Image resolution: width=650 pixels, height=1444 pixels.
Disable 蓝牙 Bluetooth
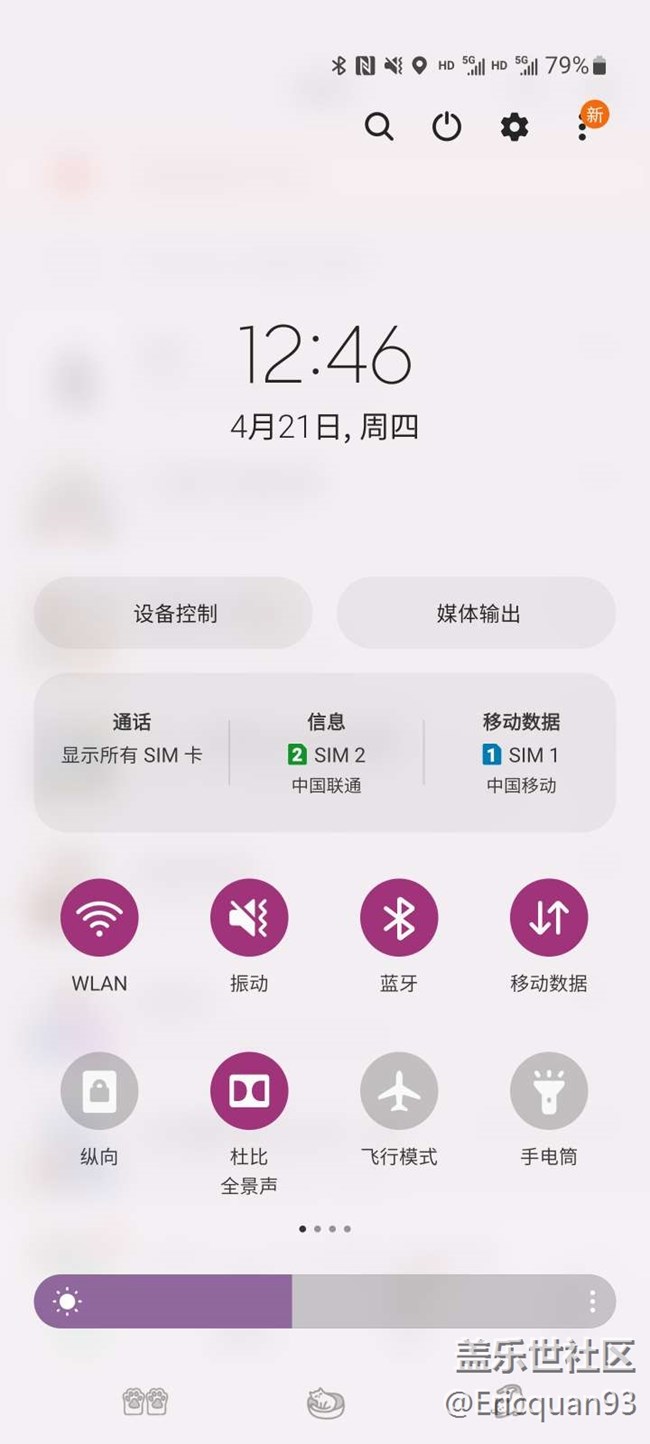click(398, 917)
